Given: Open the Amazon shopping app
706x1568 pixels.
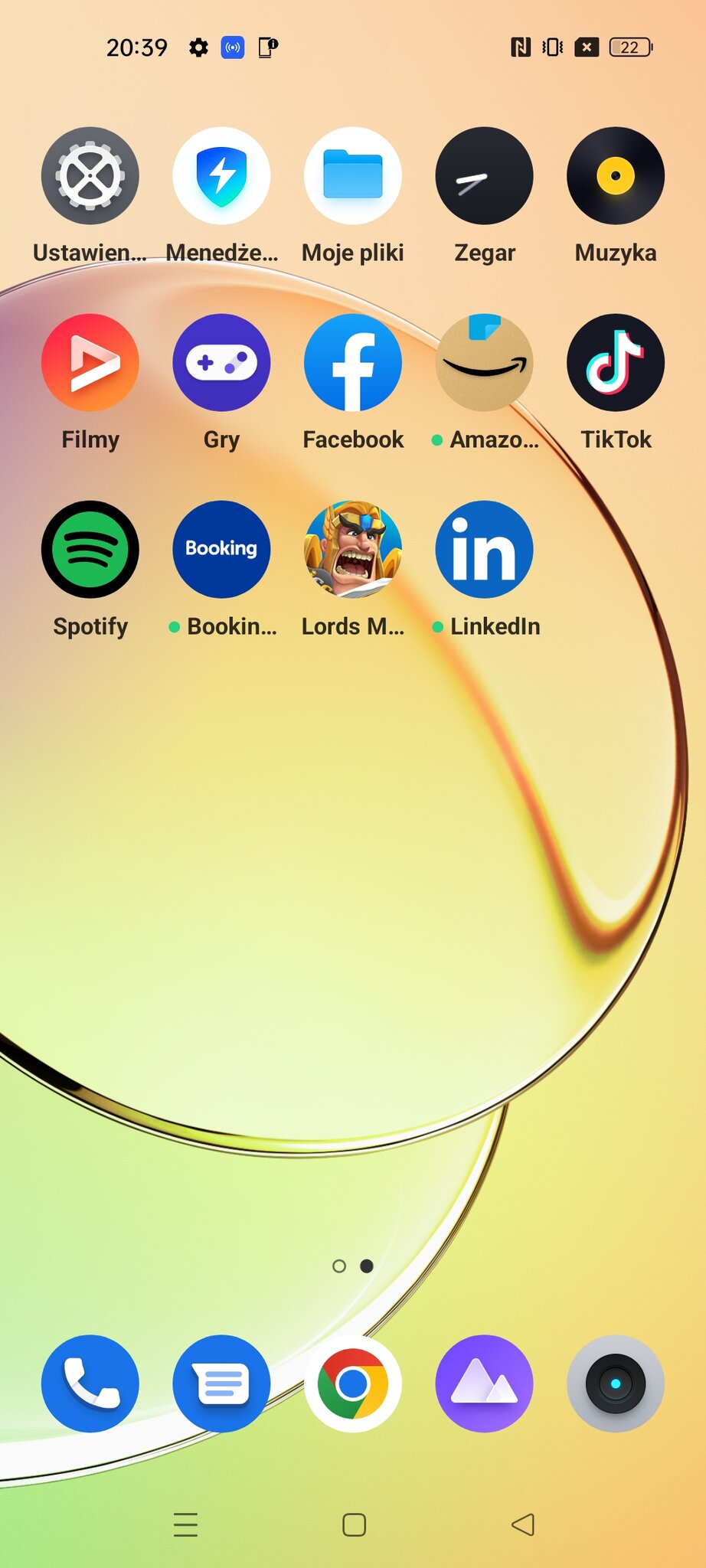Looking at the screenshot, I should click(484, 363).
